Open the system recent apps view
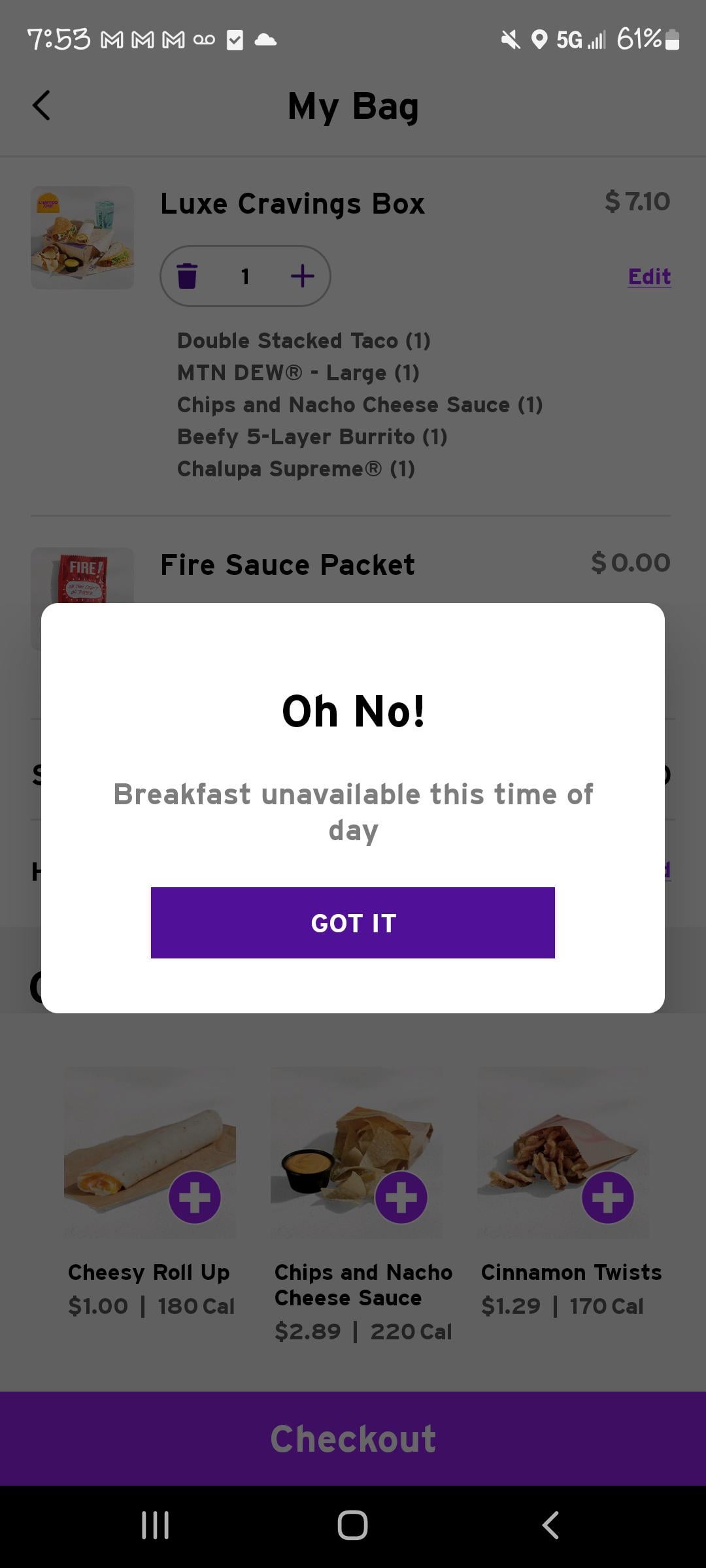Image resolution: width=706 pixels, height=1568 pixels. 156,1526
